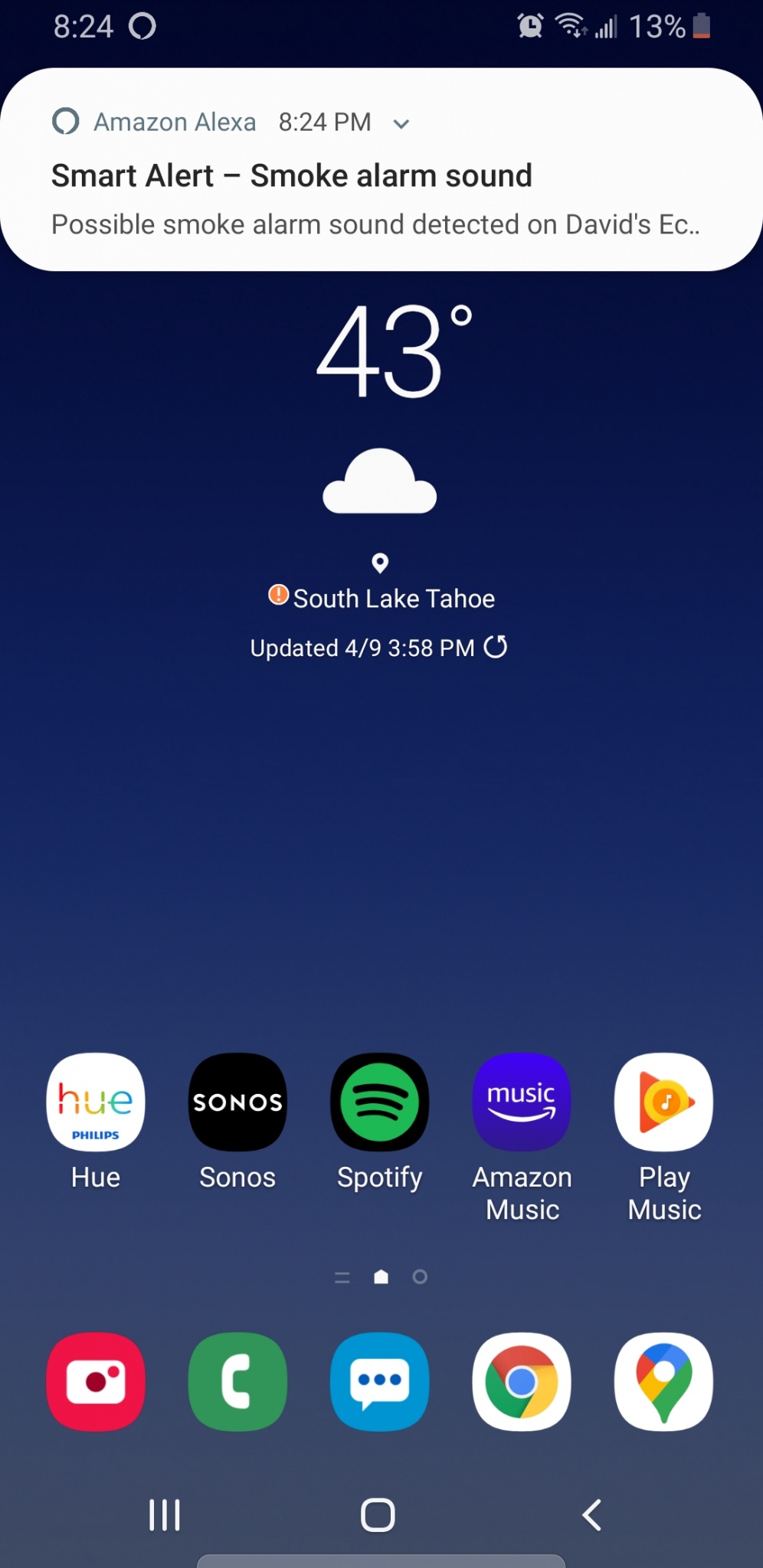Start the Play Music app
Image resolution: width=763 pixels, height=1568 pixels.
tap(664, 1102)
